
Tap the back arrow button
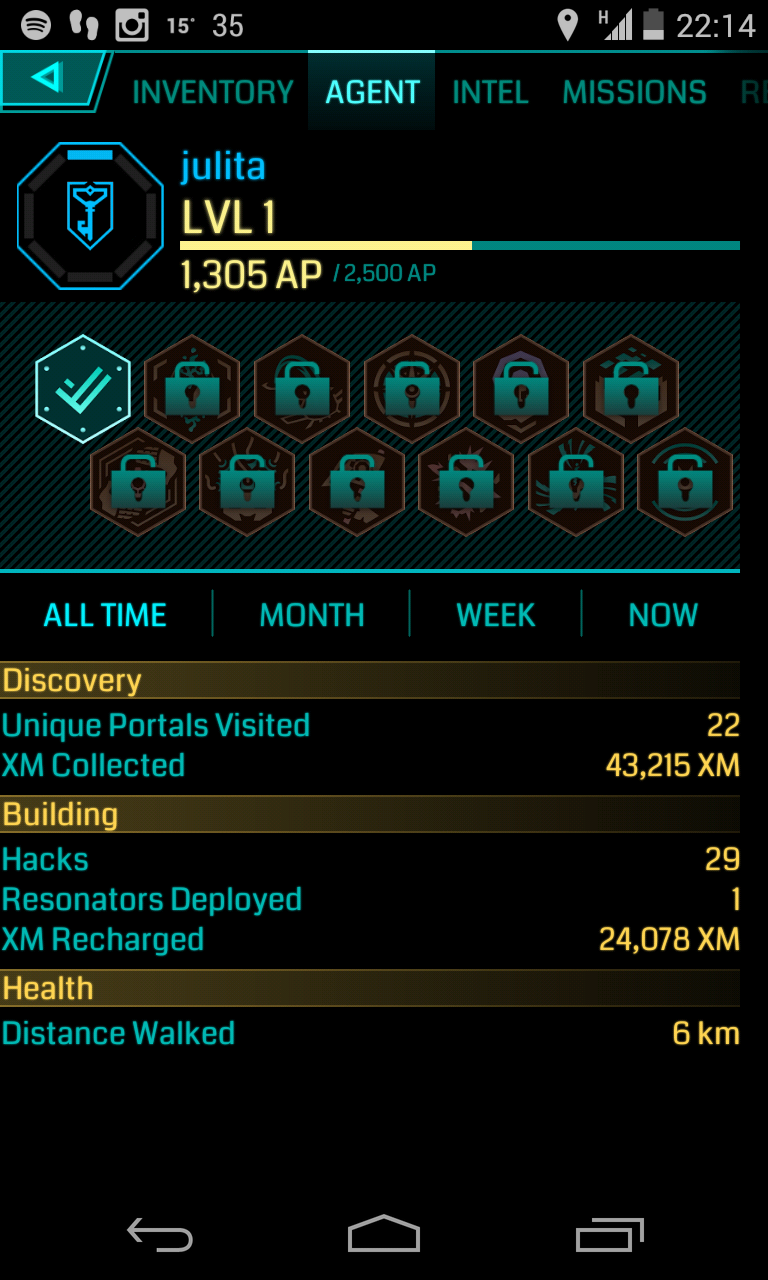[50, 80]
